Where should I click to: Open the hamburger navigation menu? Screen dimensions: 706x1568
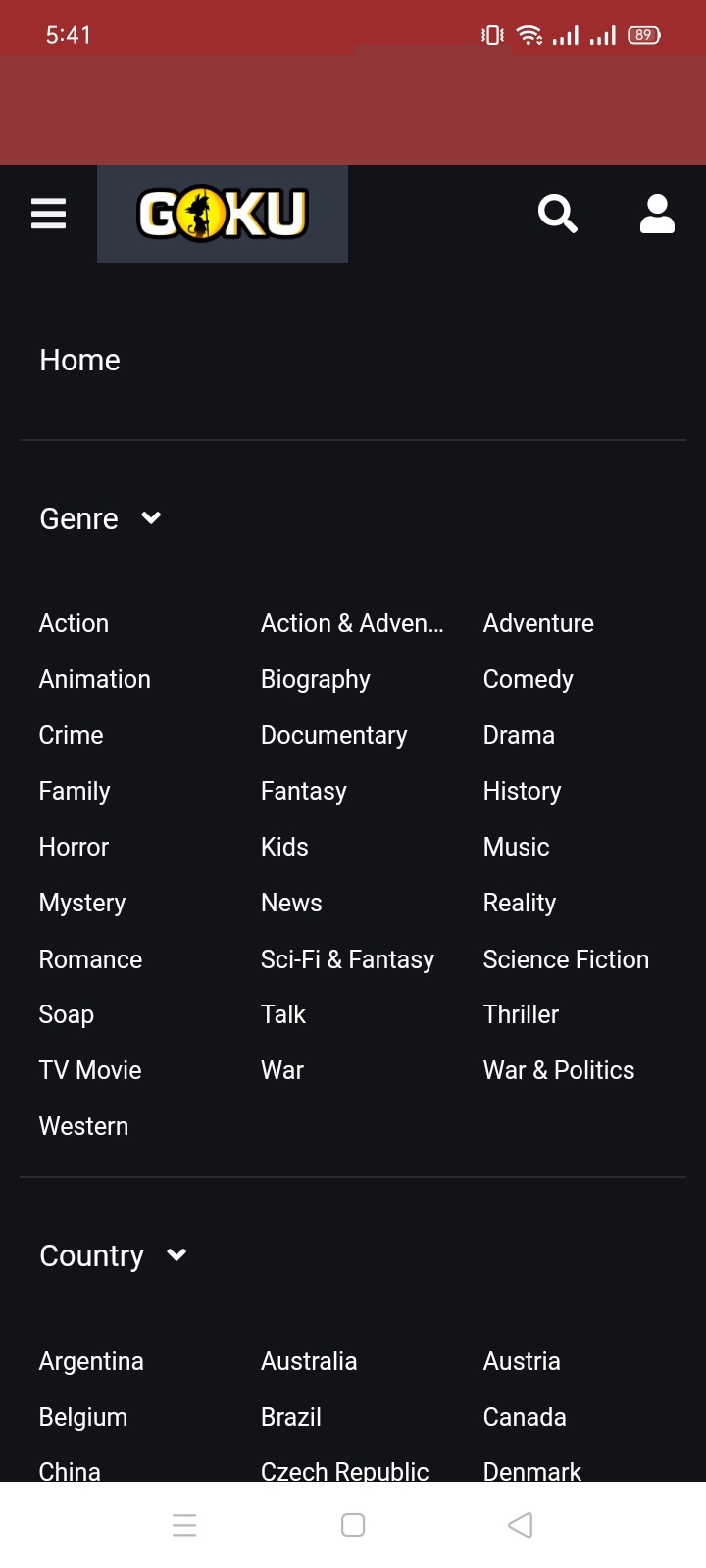48,214
